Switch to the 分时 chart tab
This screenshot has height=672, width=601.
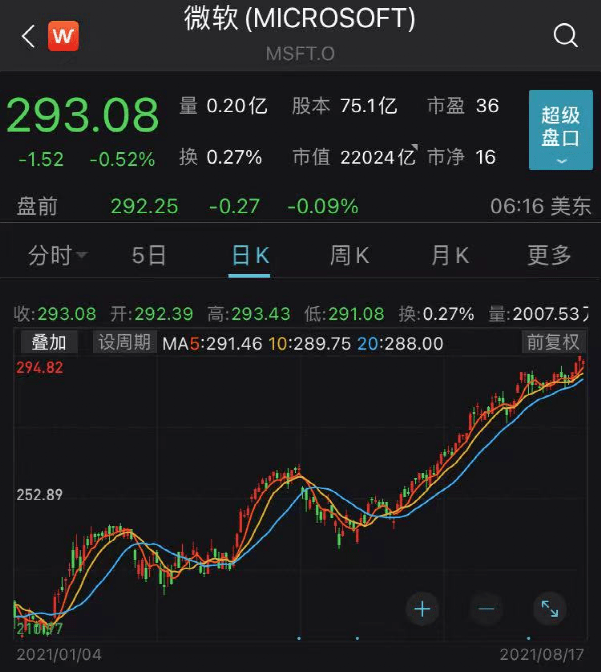pyautogui.click(x=56, y=256)
